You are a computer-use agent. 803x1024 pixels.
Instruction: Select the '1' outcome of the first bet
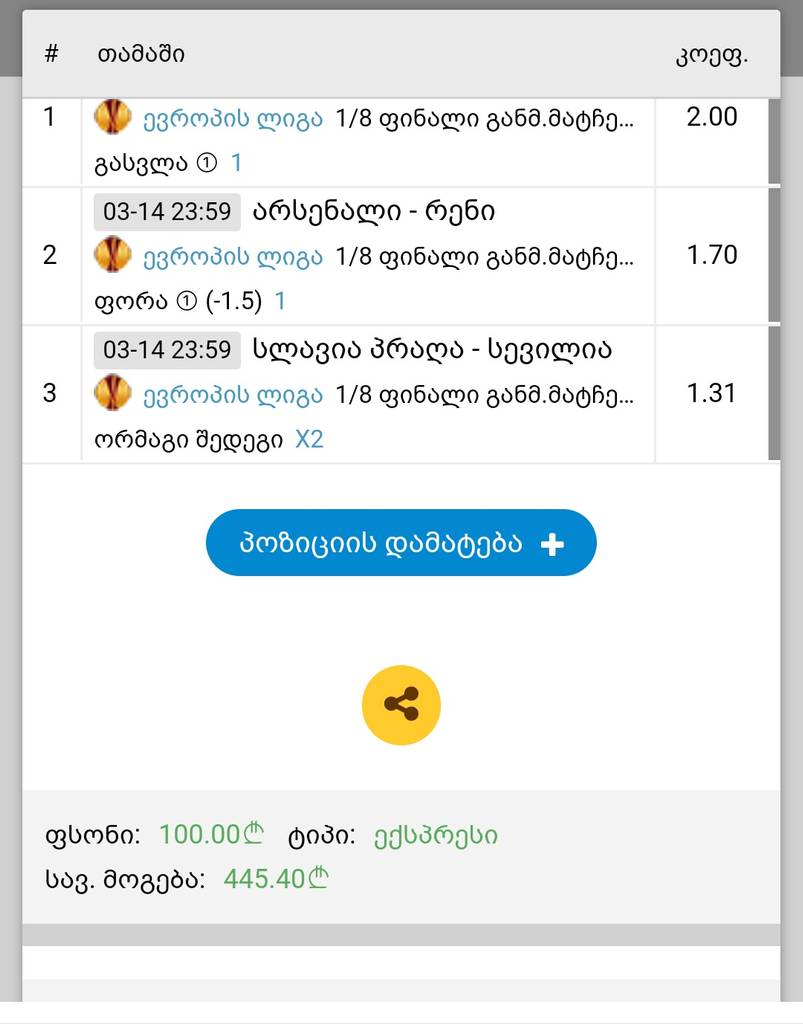236,161
